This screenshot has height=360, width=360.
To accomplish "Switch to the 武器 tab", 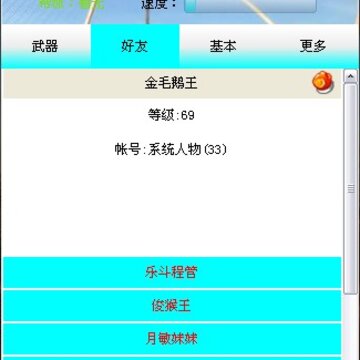I will 45,46.
